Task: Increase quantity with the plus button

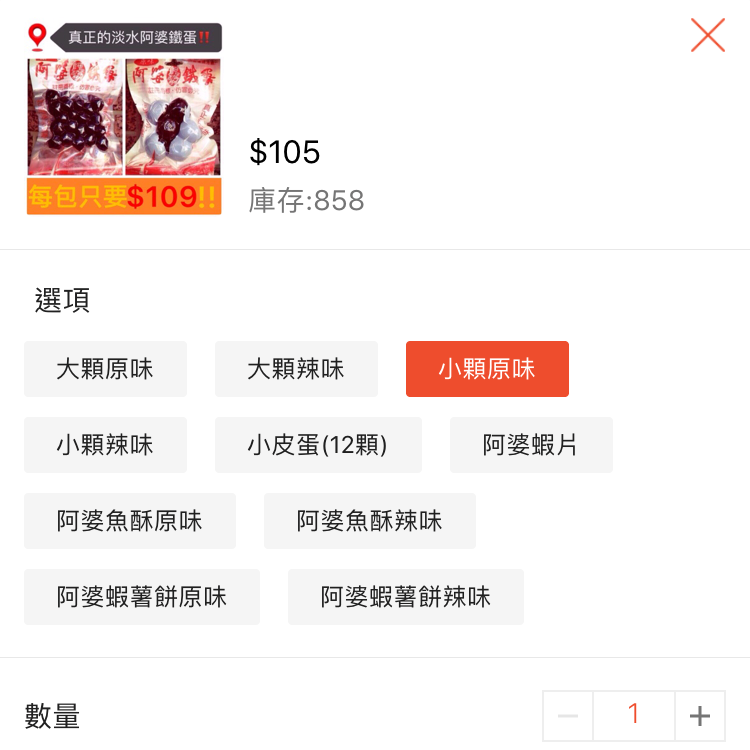Action: (x=700, y=716)
